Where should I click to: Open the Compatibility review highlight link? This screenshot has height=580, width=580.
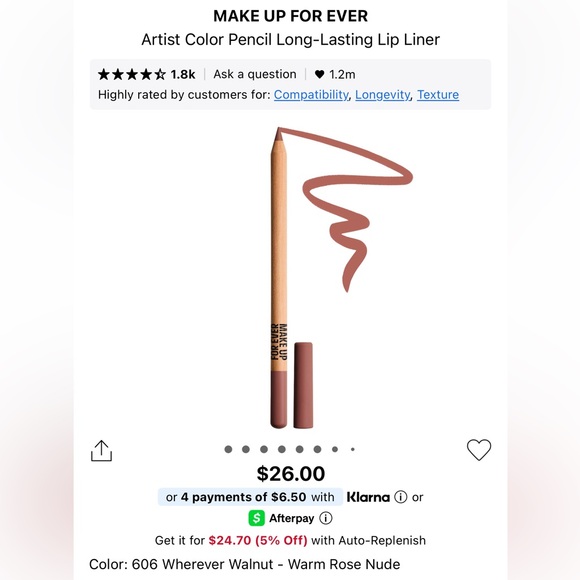coord(311,95)
